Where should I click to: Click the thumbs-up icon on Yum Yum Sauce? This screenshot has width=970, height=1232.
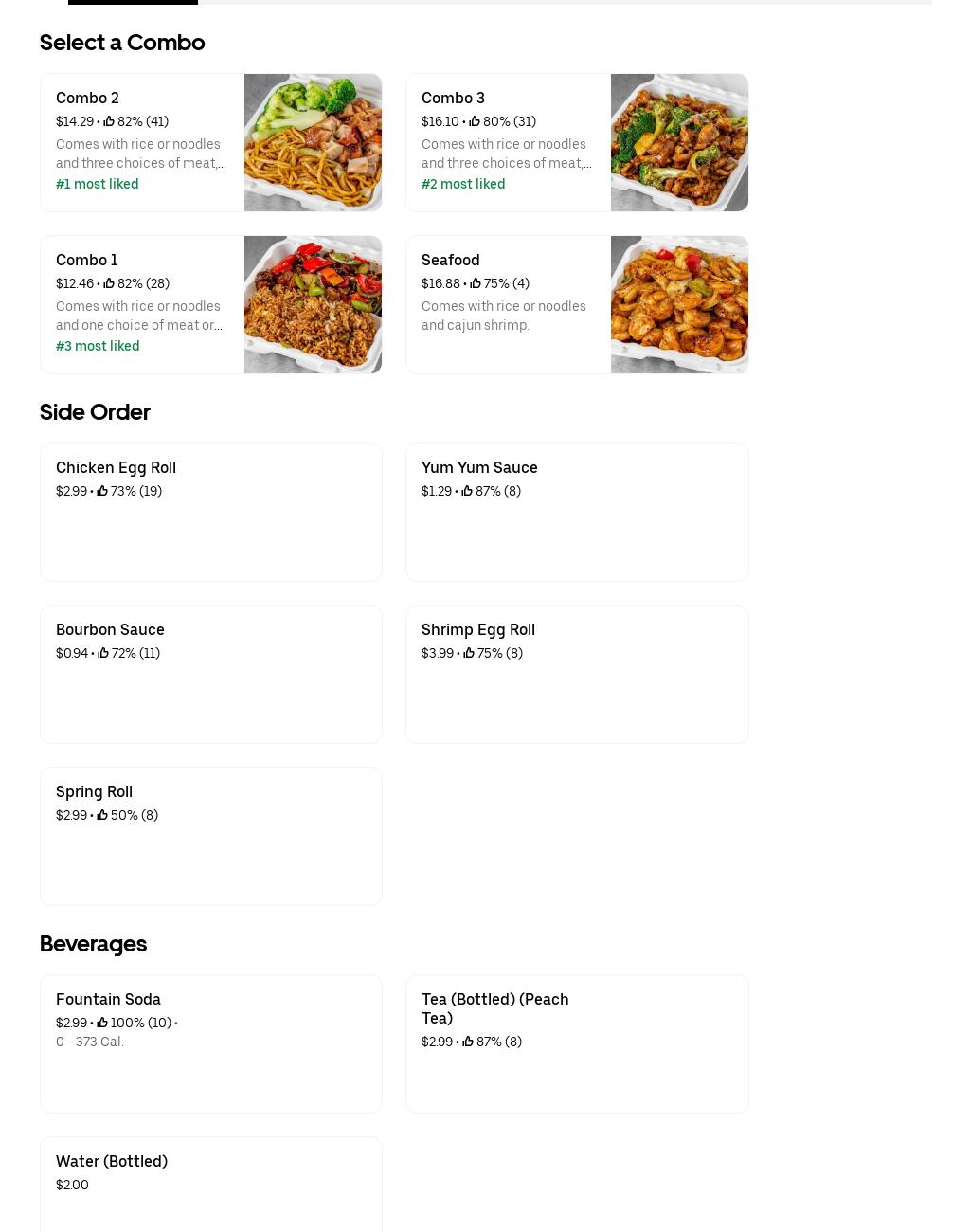pos(467,491)
